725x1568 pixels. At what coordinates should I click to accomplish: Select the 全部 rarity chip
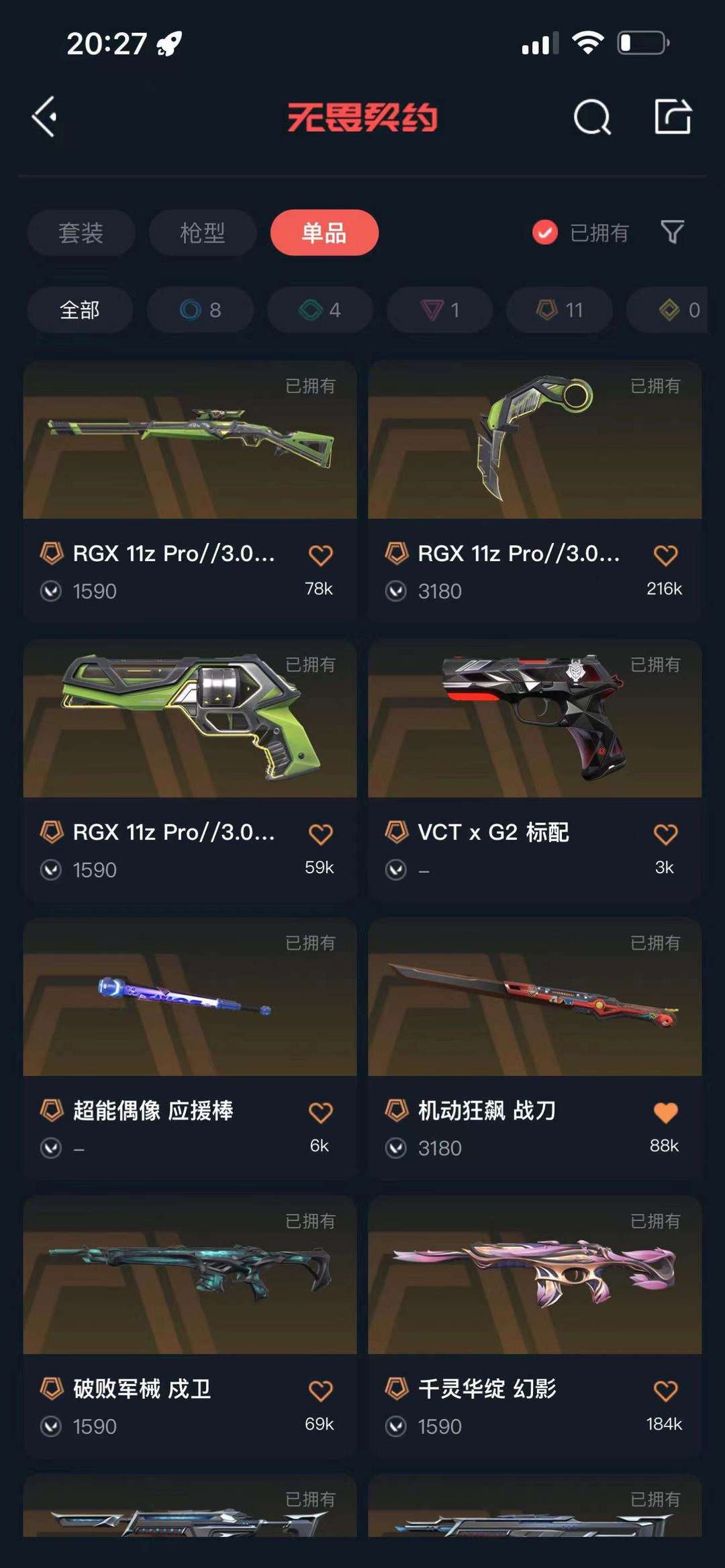pos(80,309)
